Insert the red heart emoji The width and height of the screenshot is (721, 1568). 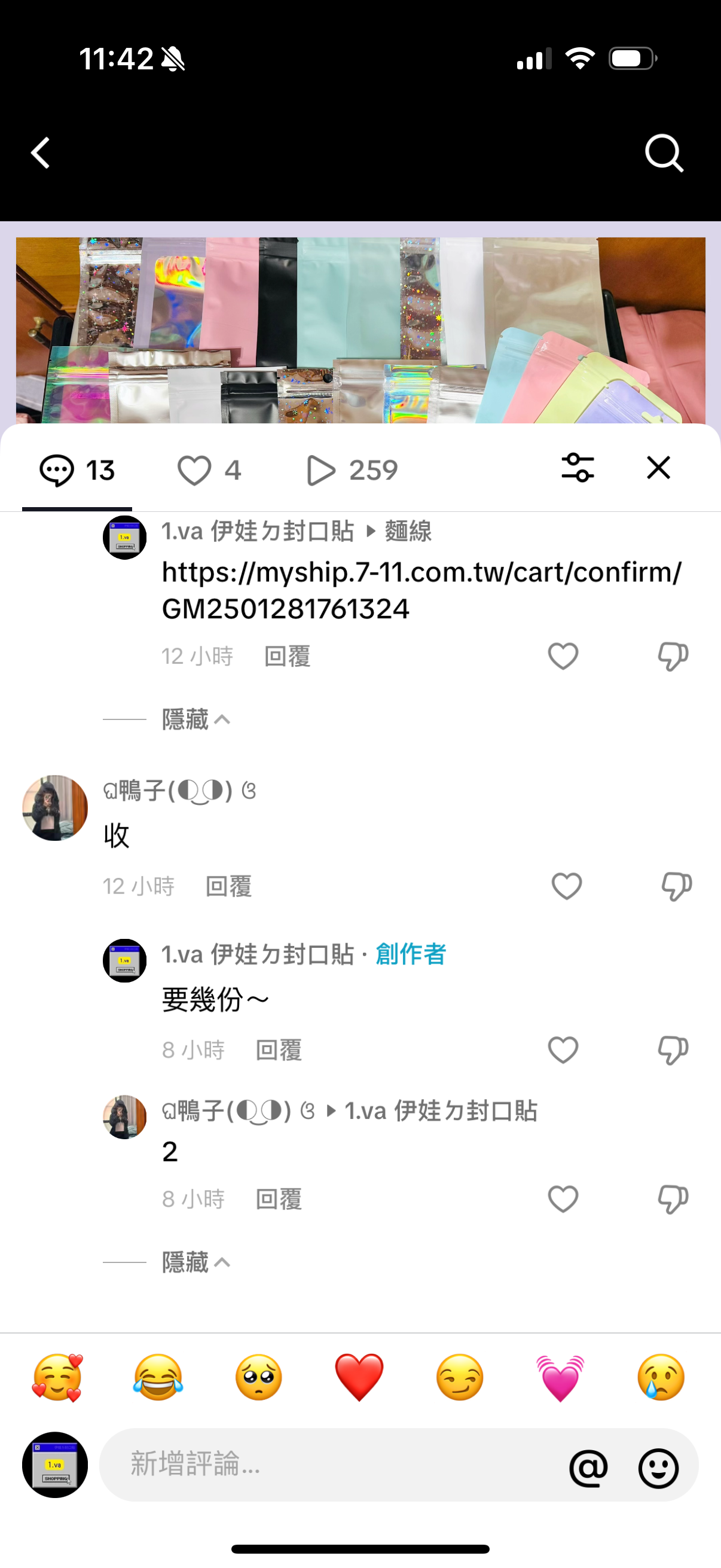[359, 1377]
